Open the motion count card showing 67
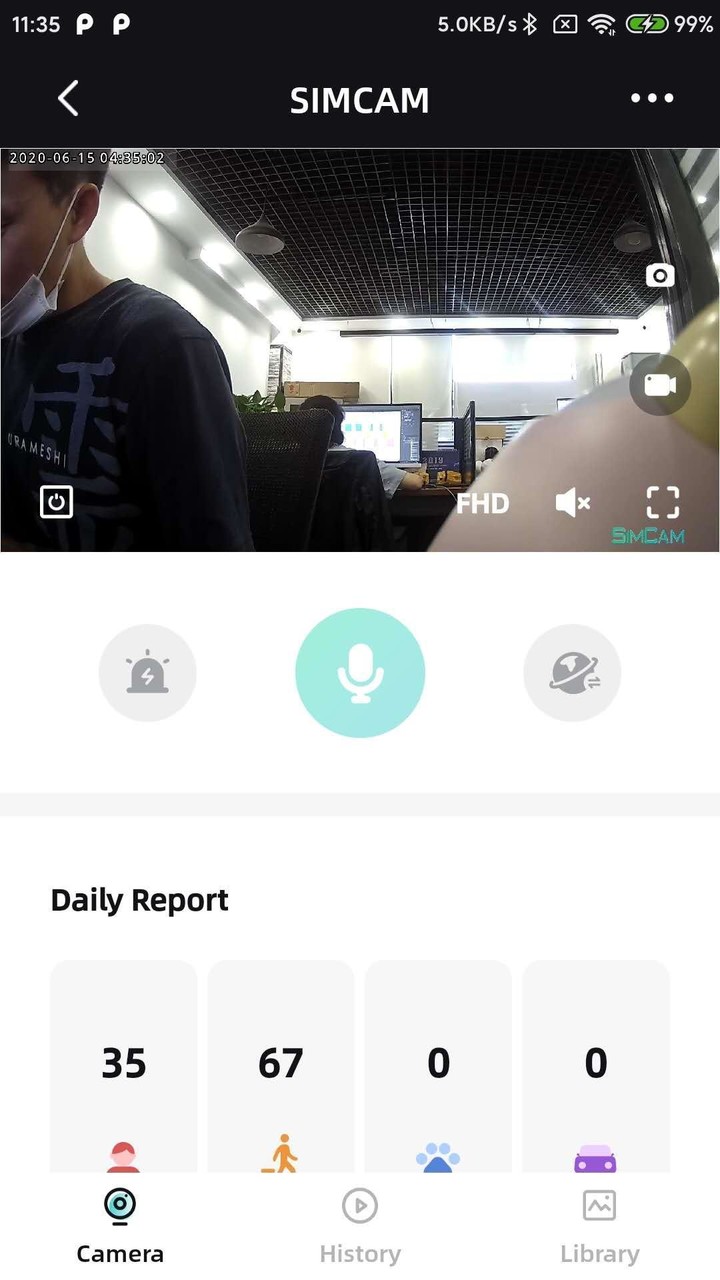The image size is (720, 1280). pyautogui.click(x=281, y=1065)
